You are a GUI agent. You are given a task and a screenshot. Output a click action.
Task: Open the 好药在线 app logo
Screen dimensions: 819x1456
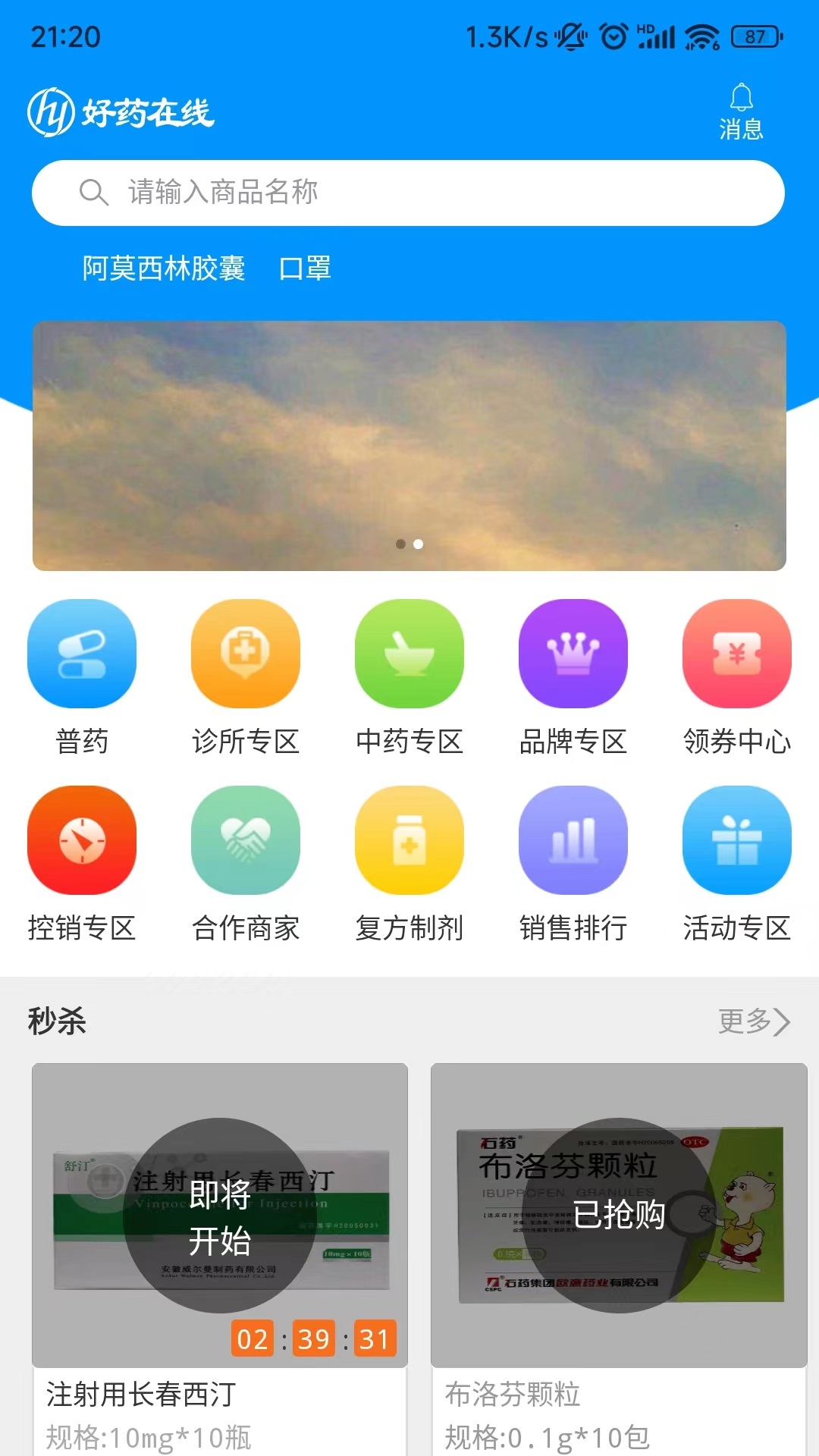(x=121, y=114)
